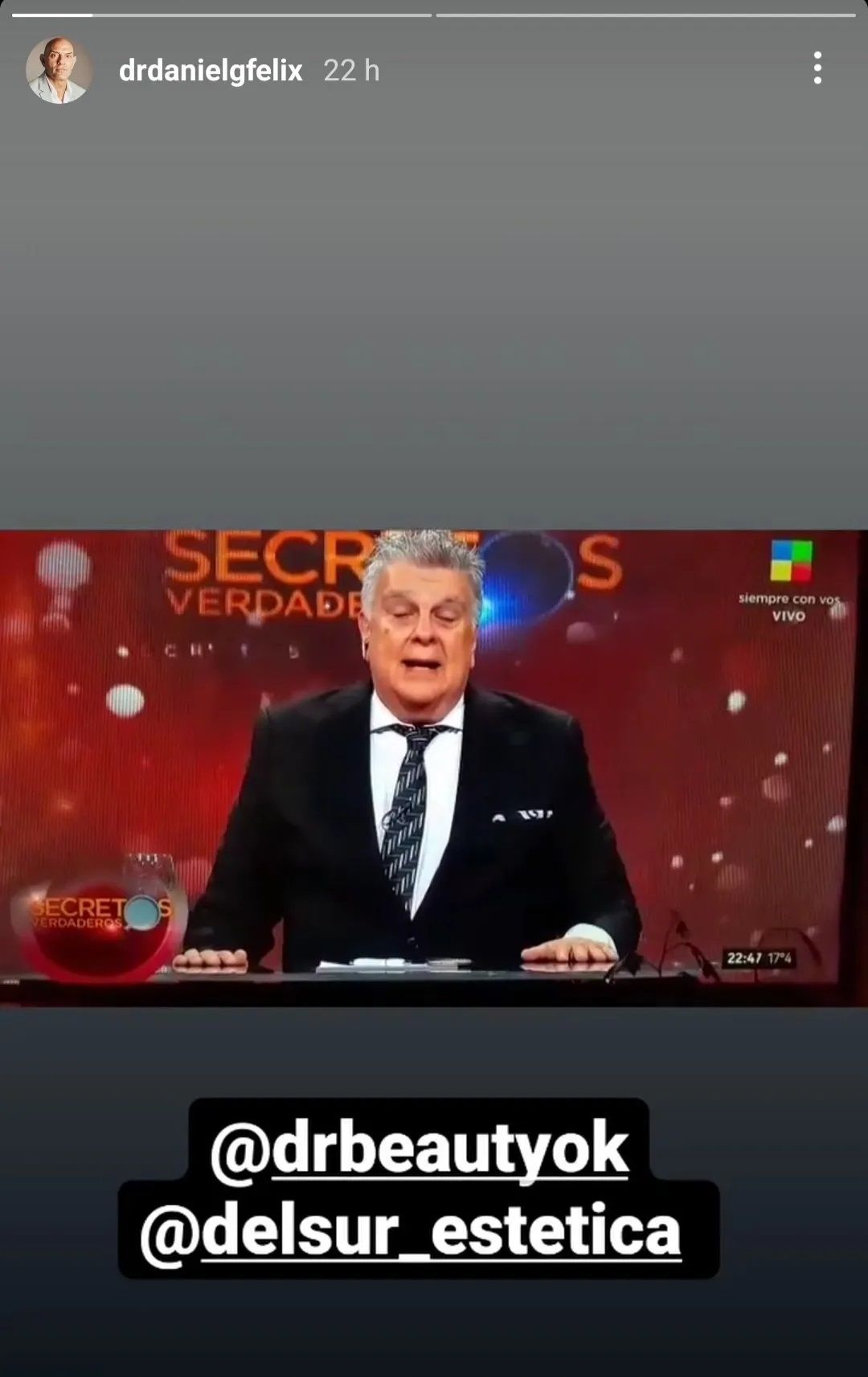Open drdanielgfelix profile picture
This screenshot has height=1377, width=868.
coord(59,71)
